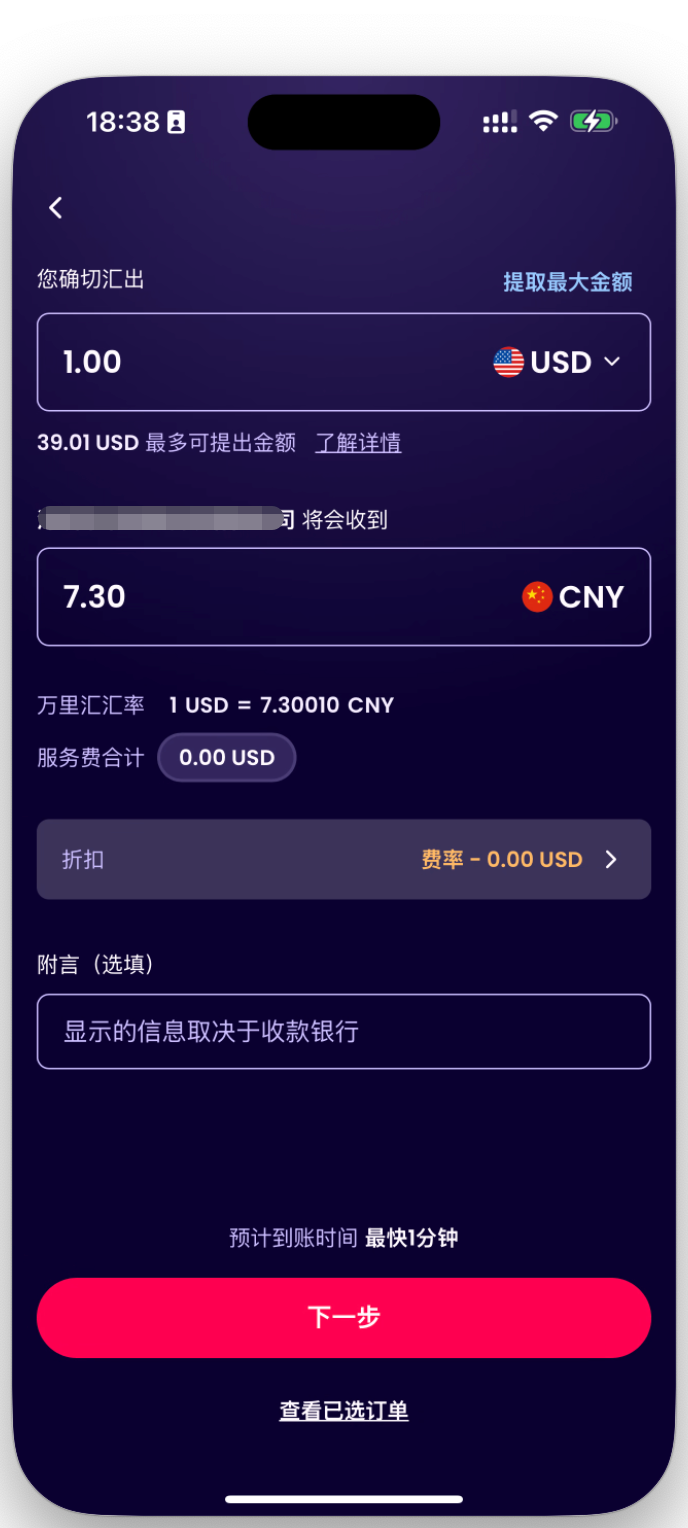Image resolution: width=688 pixels, height=1528 pixels.
Task: Go back using the top-left arrow
Action: [56, 208]
